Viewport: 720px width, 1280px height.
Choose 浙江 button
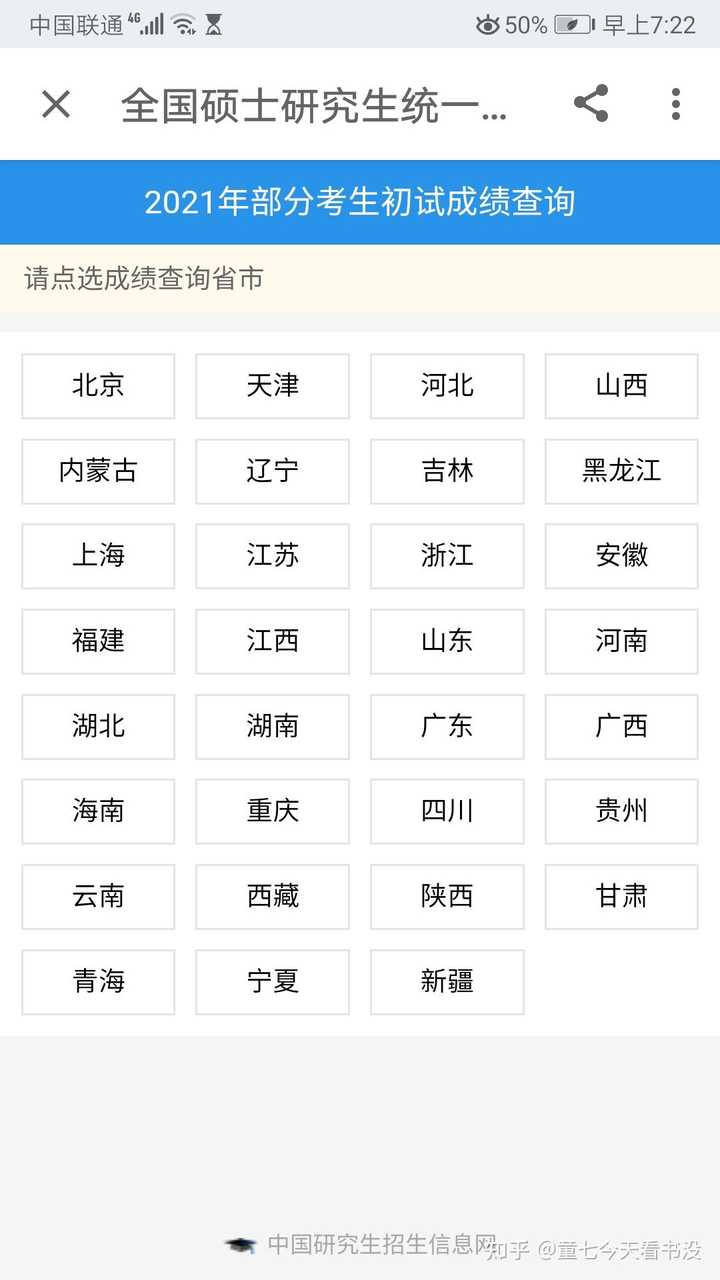(x=447, y=556)
